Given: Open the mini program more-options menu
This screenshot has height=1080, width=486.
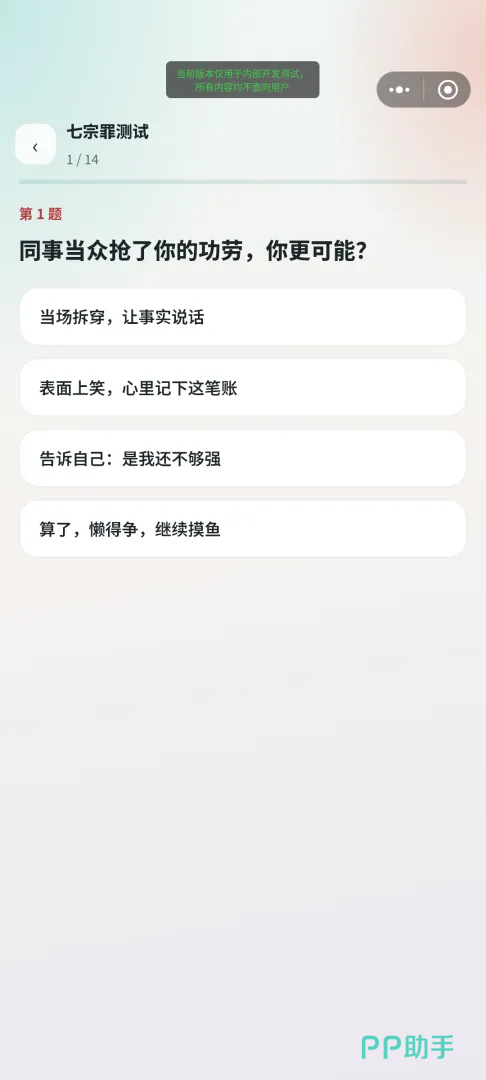Looking at the screenshot, I should click(x=400, y=90).
